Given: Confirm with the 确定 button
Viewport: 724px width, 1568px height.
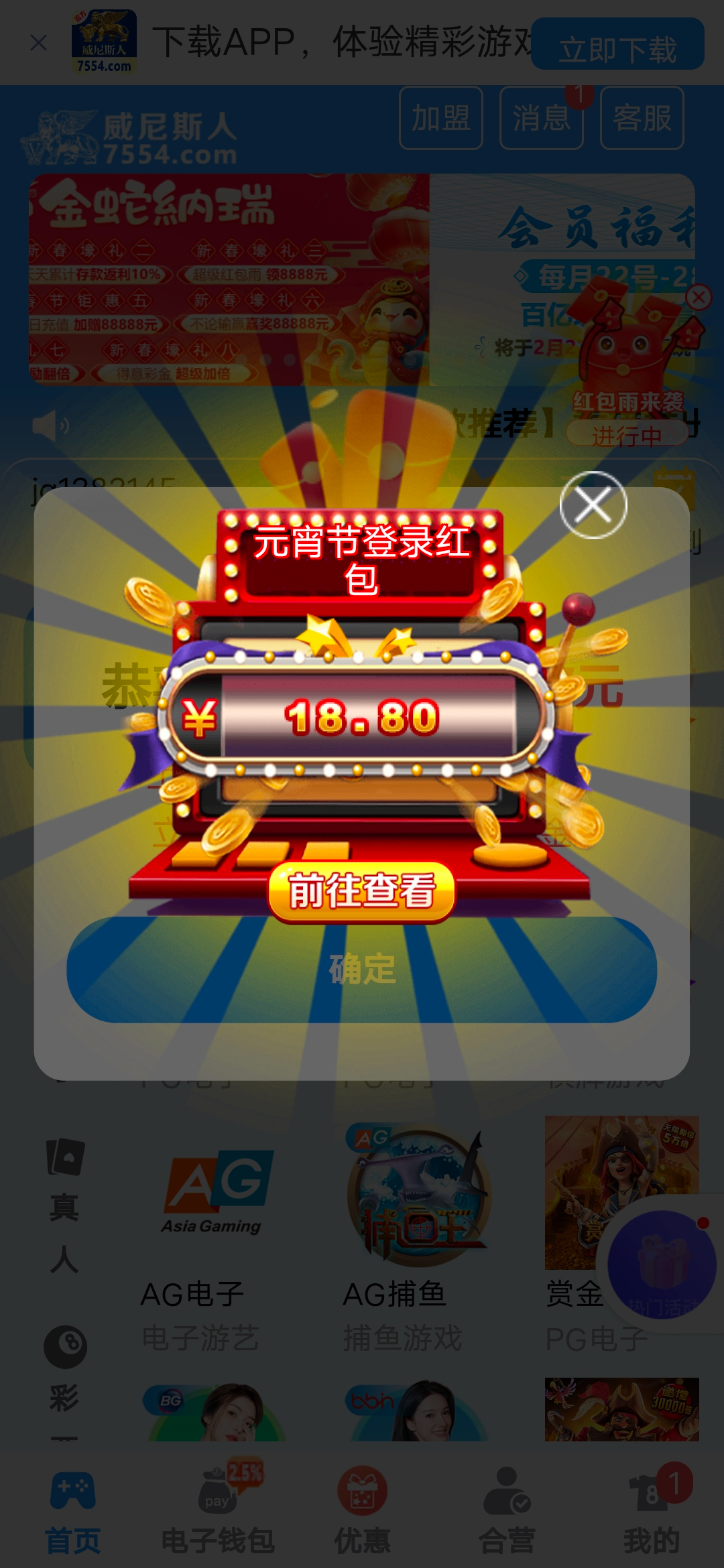Looking at the screenshot, I should point(362,970).
